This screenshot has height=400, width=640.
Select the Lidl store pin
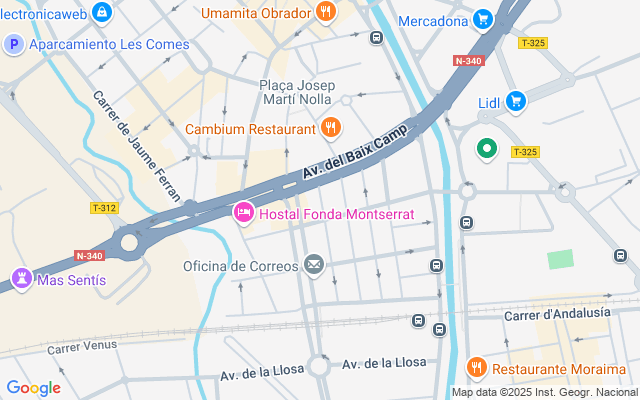(516, 101)
